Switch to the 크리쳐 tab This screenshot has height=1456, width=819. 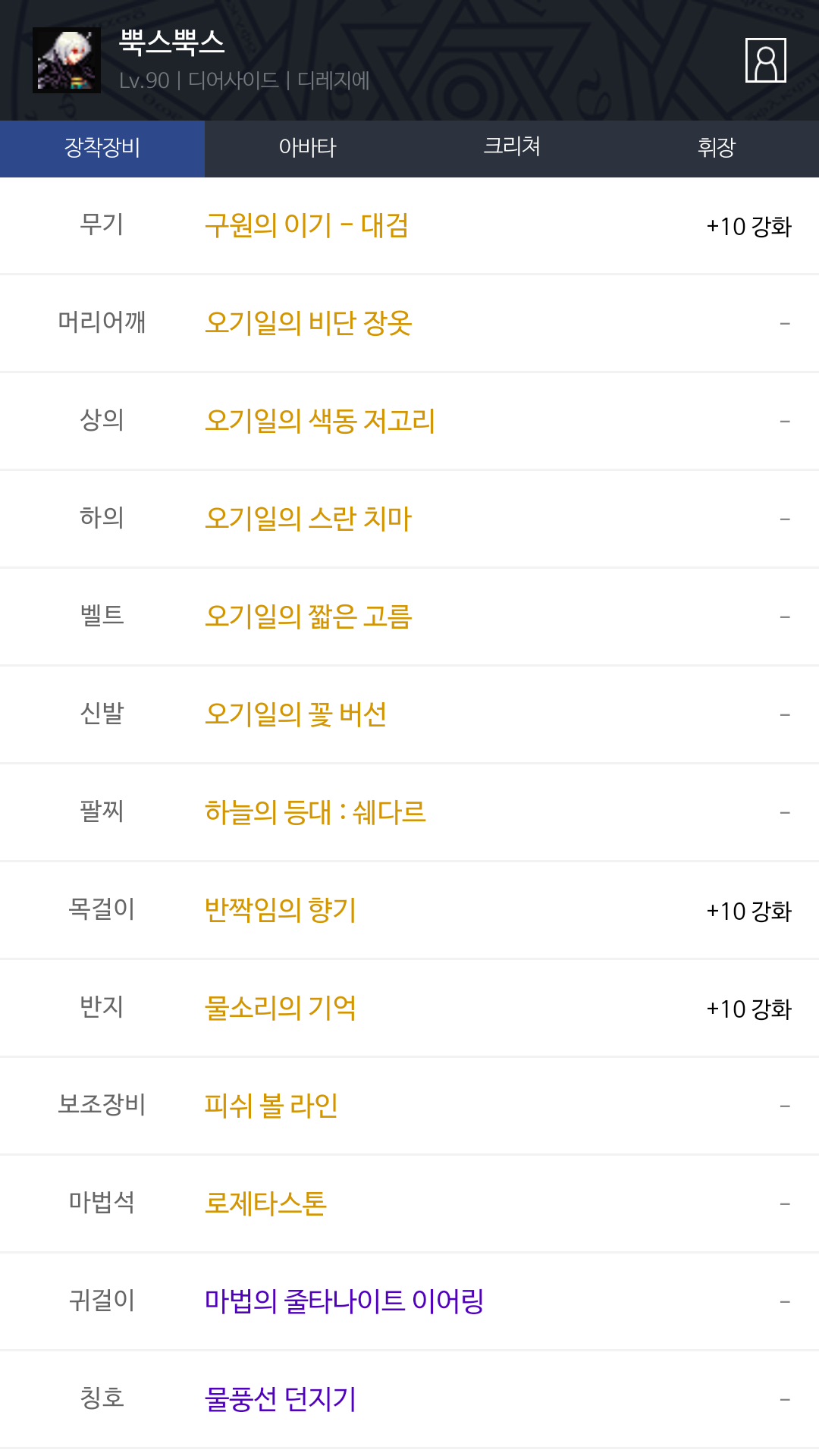(x=512, y=149)
